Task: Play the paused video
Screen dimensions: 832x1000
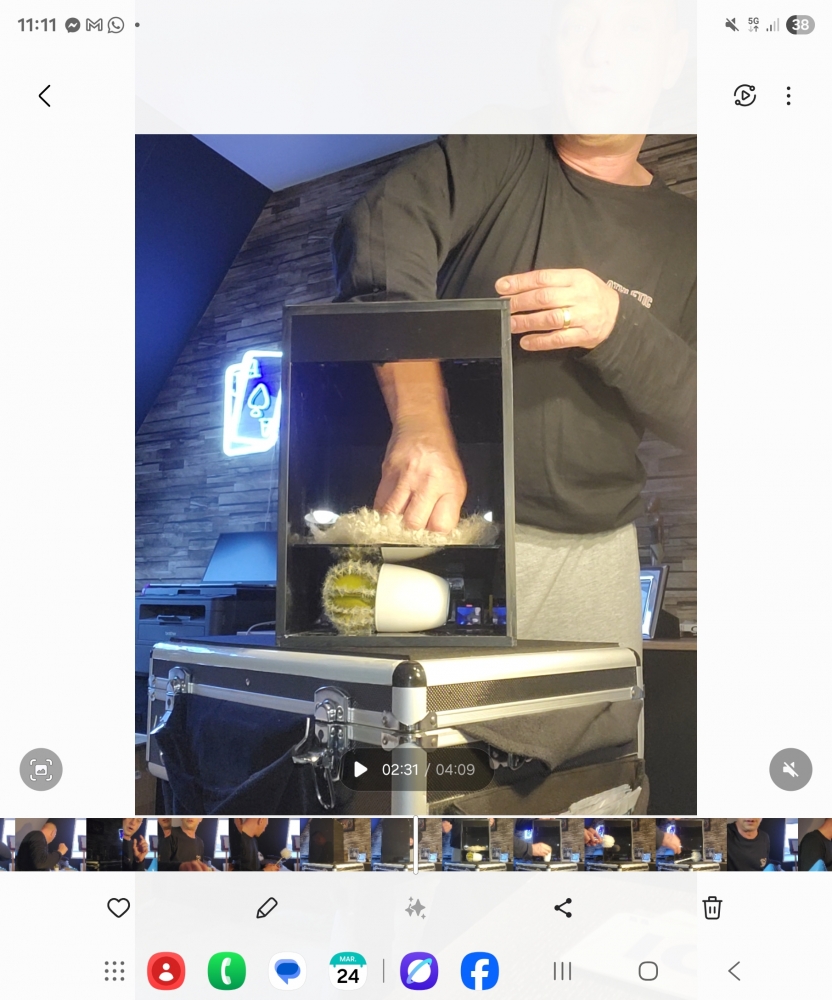Action: tap(361, 769)
